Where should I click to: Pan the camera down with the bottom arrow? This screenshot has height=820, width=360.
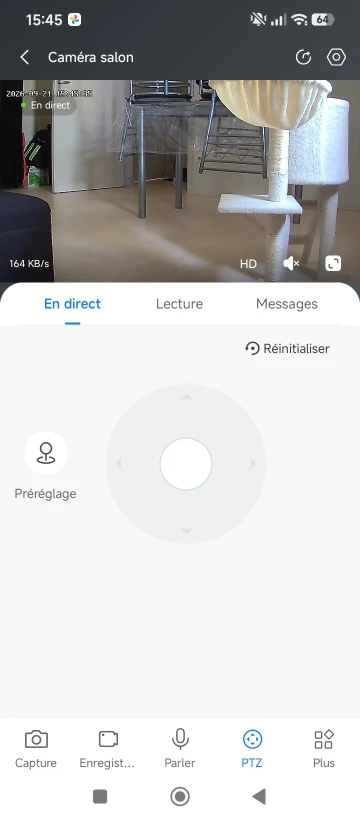tap(186, 531)
